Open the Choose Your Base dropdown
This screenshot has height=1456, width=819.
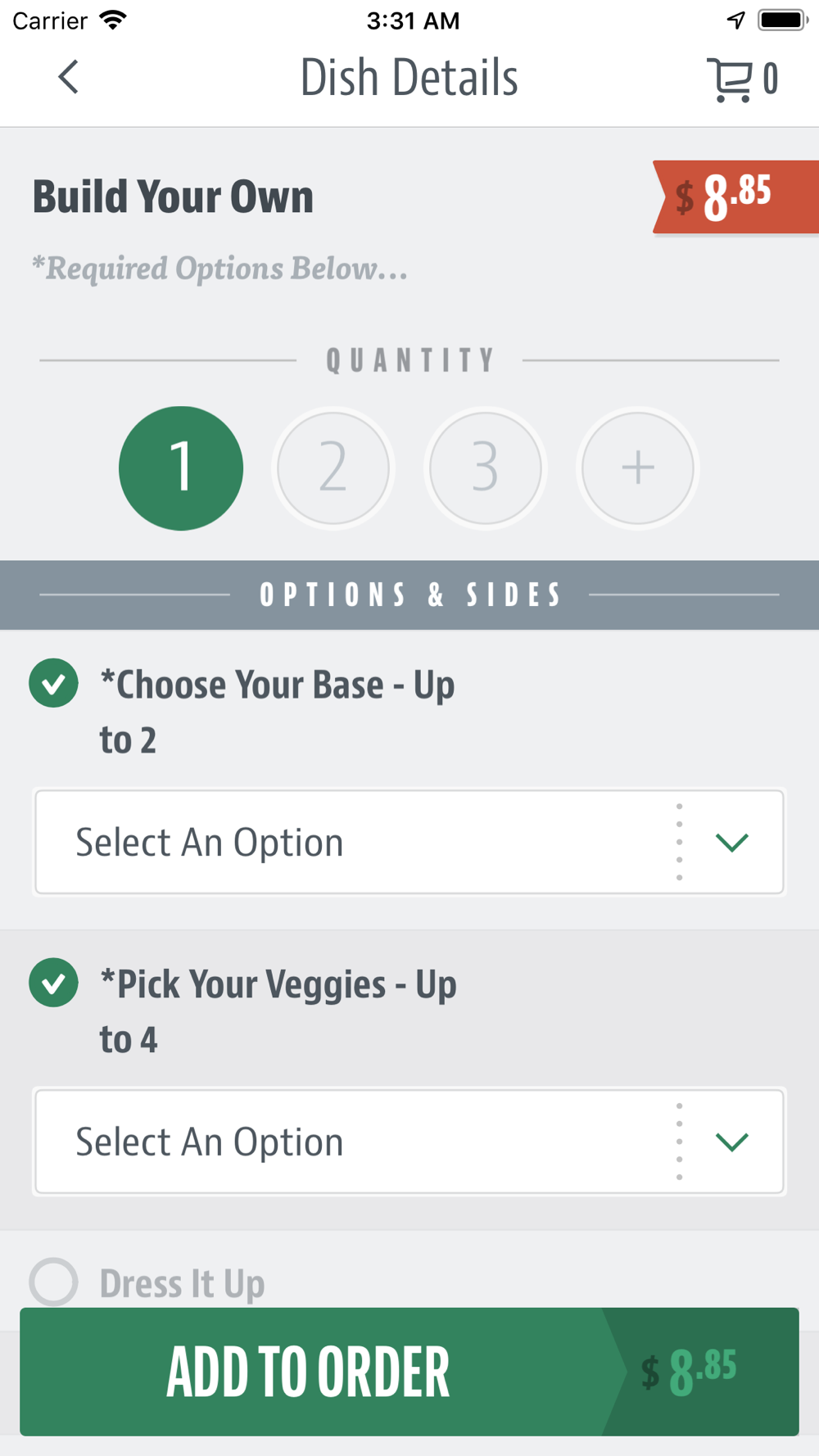[x=409, y=842]
